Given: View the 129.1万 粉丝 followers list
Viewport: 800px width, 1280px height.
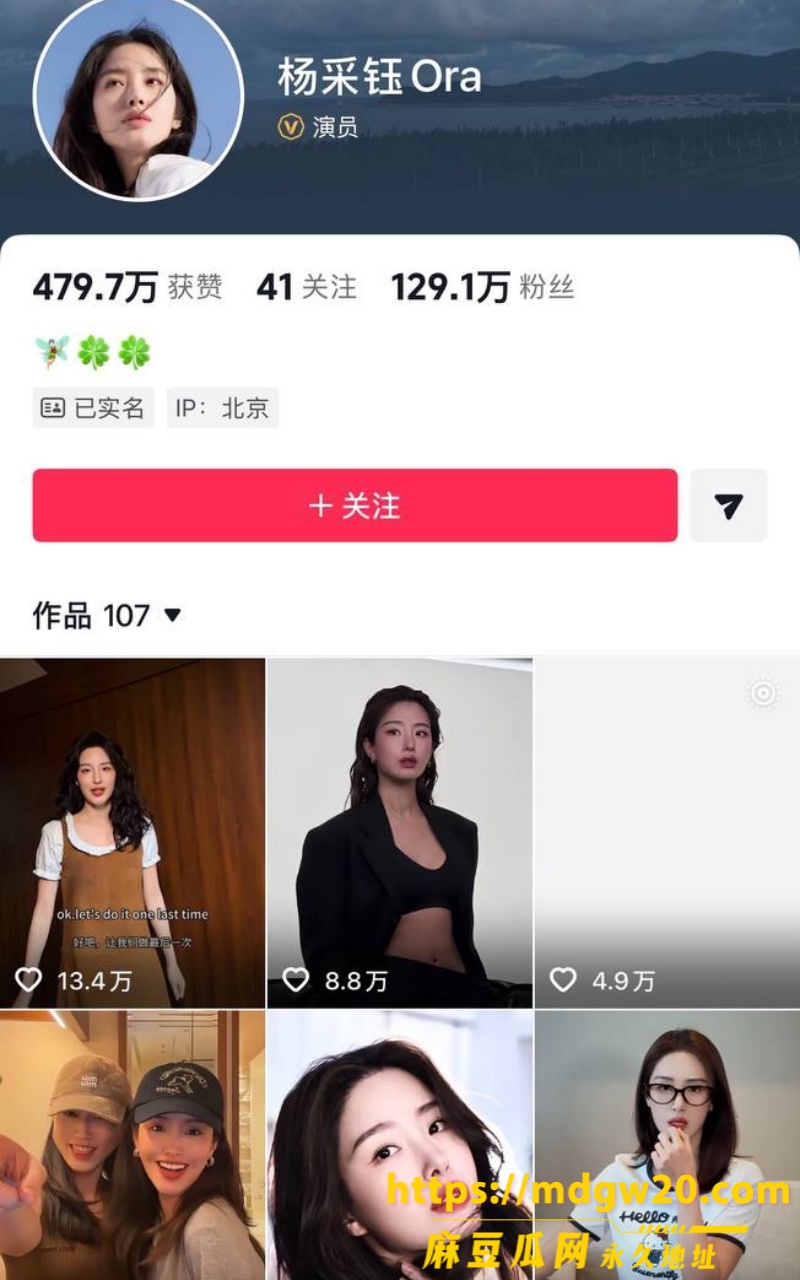Looking at the screenshot, I should (x=483, y=288).
